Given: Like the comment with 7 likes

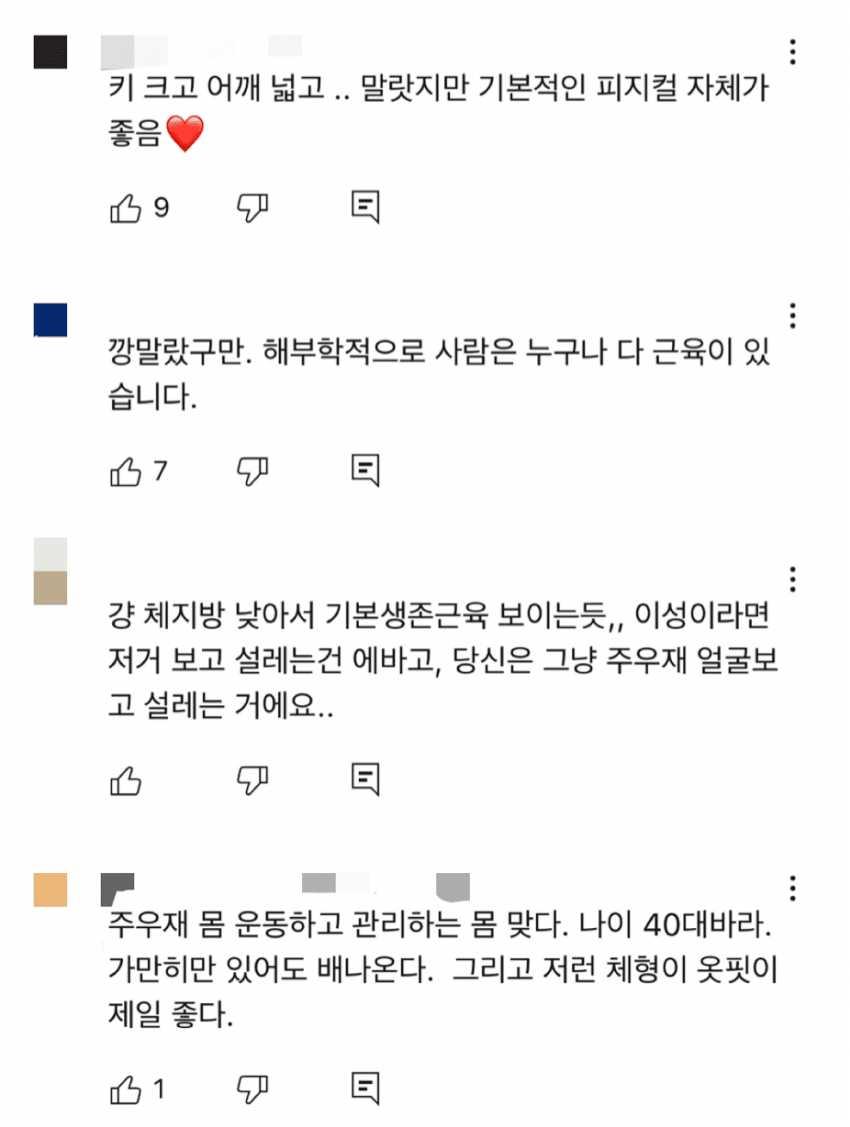Looking at the screenshot, I should click(125, 471).
